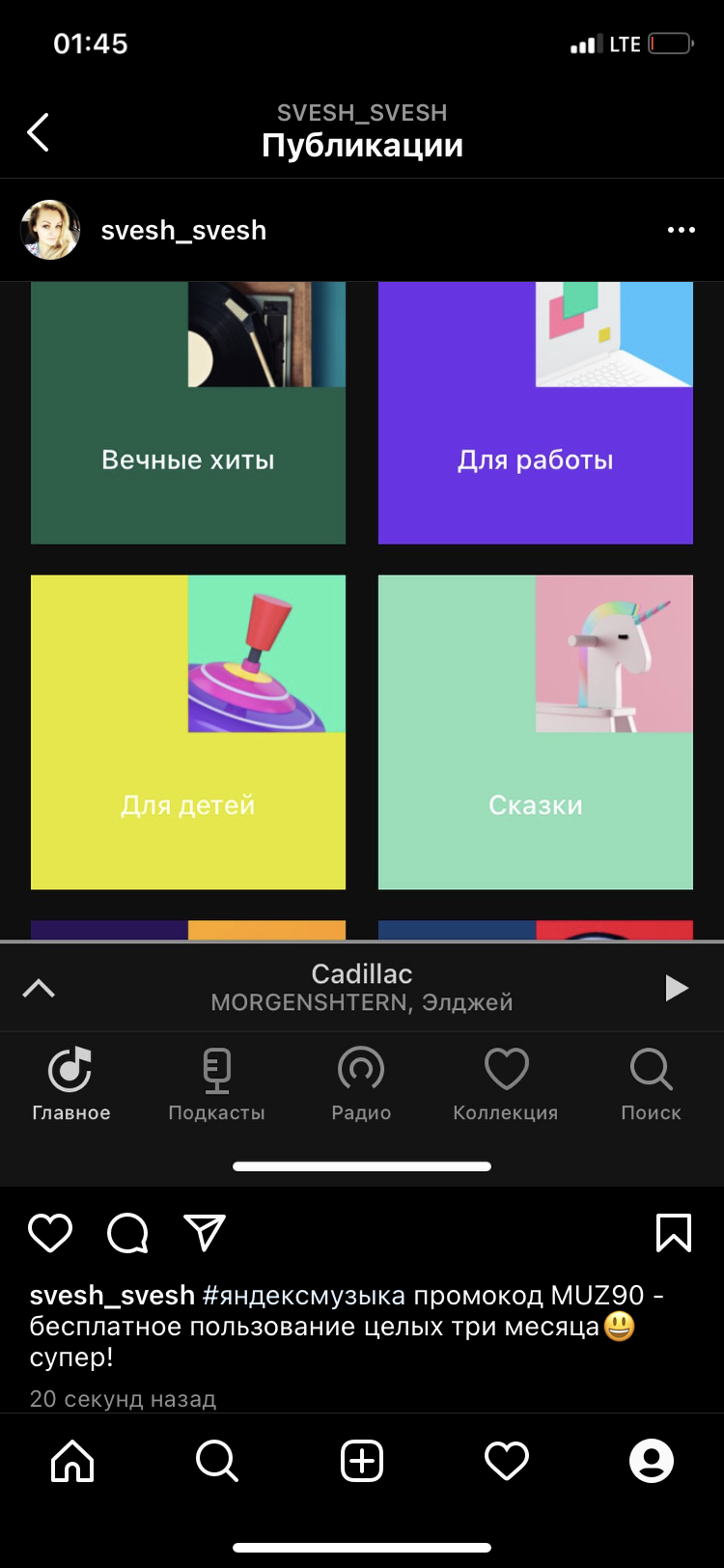Viewport: 724px width, 1568px height.
Task: Open the posted Yandex Music screenshot
Action: [362, 676]
